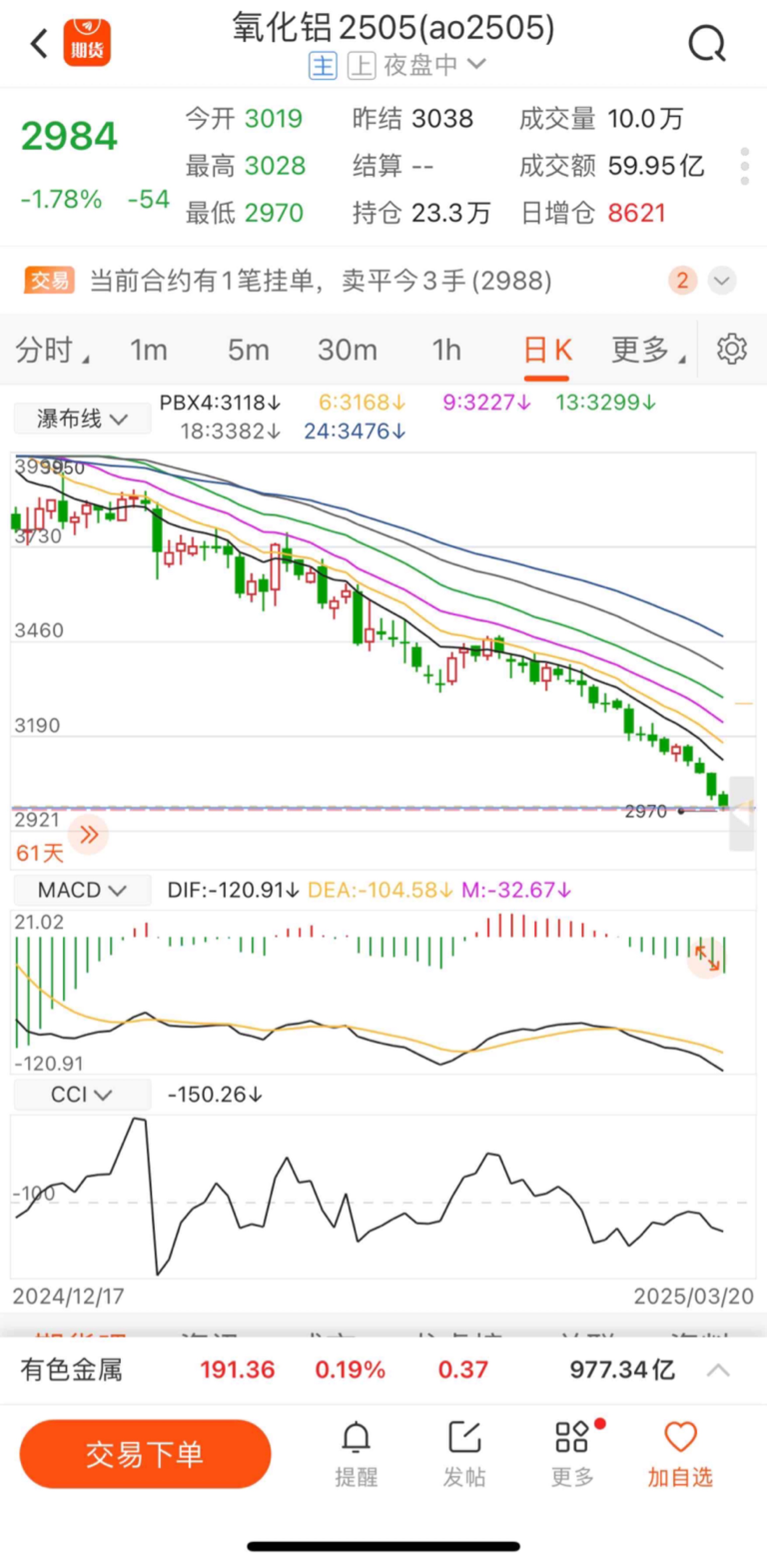Select the 30m chart interval

(x=348, y=351)
